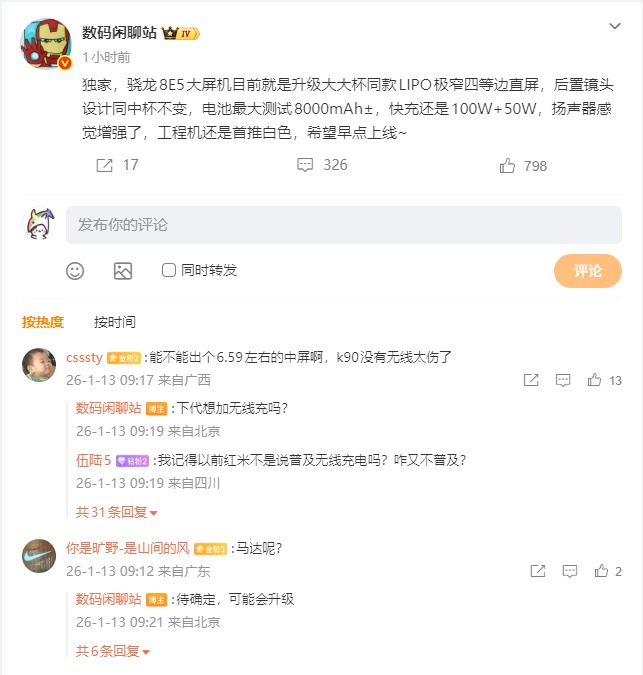Open 伍陆5's profile link
This screenshot has height=675, width=643.
(x=94, y=460)
